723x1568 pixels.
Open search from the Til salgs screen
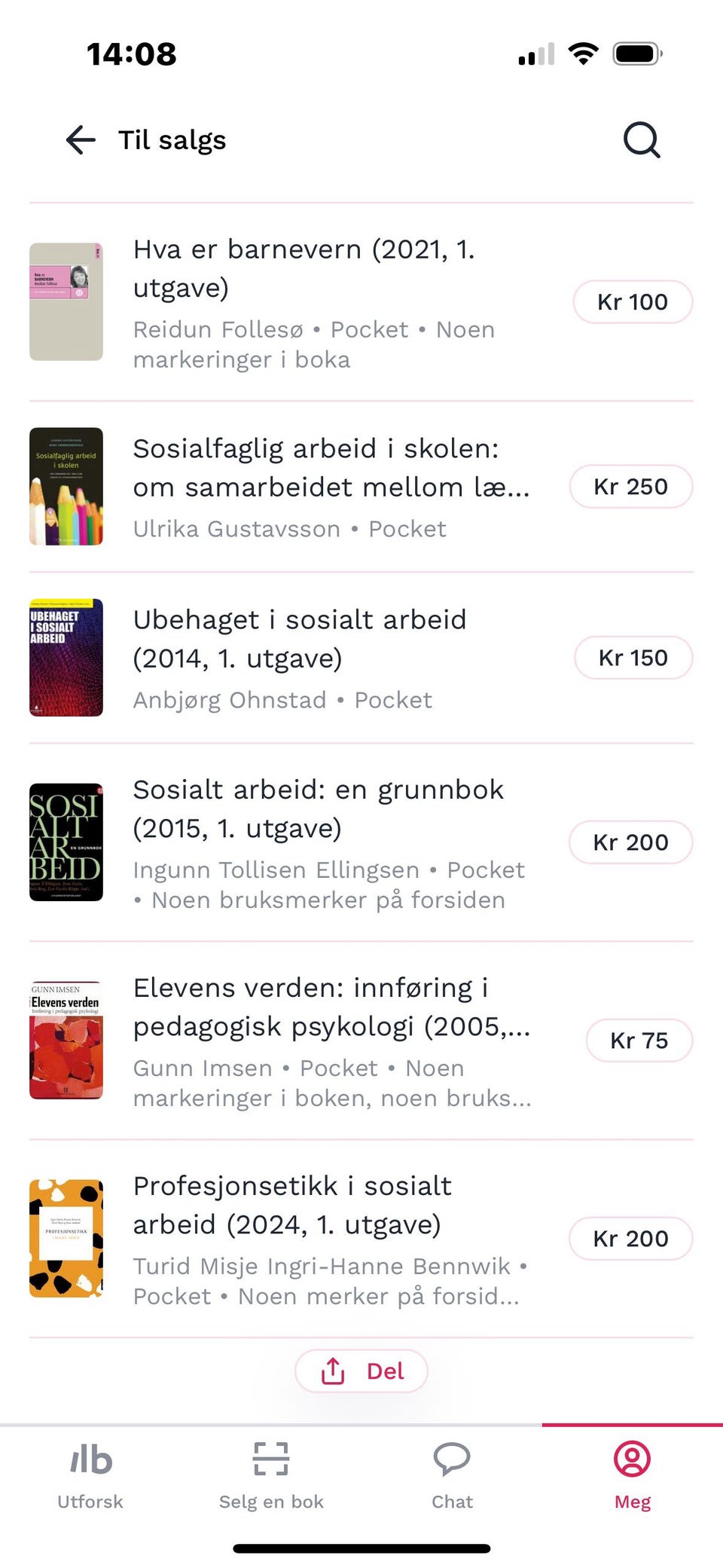point(639,139)
